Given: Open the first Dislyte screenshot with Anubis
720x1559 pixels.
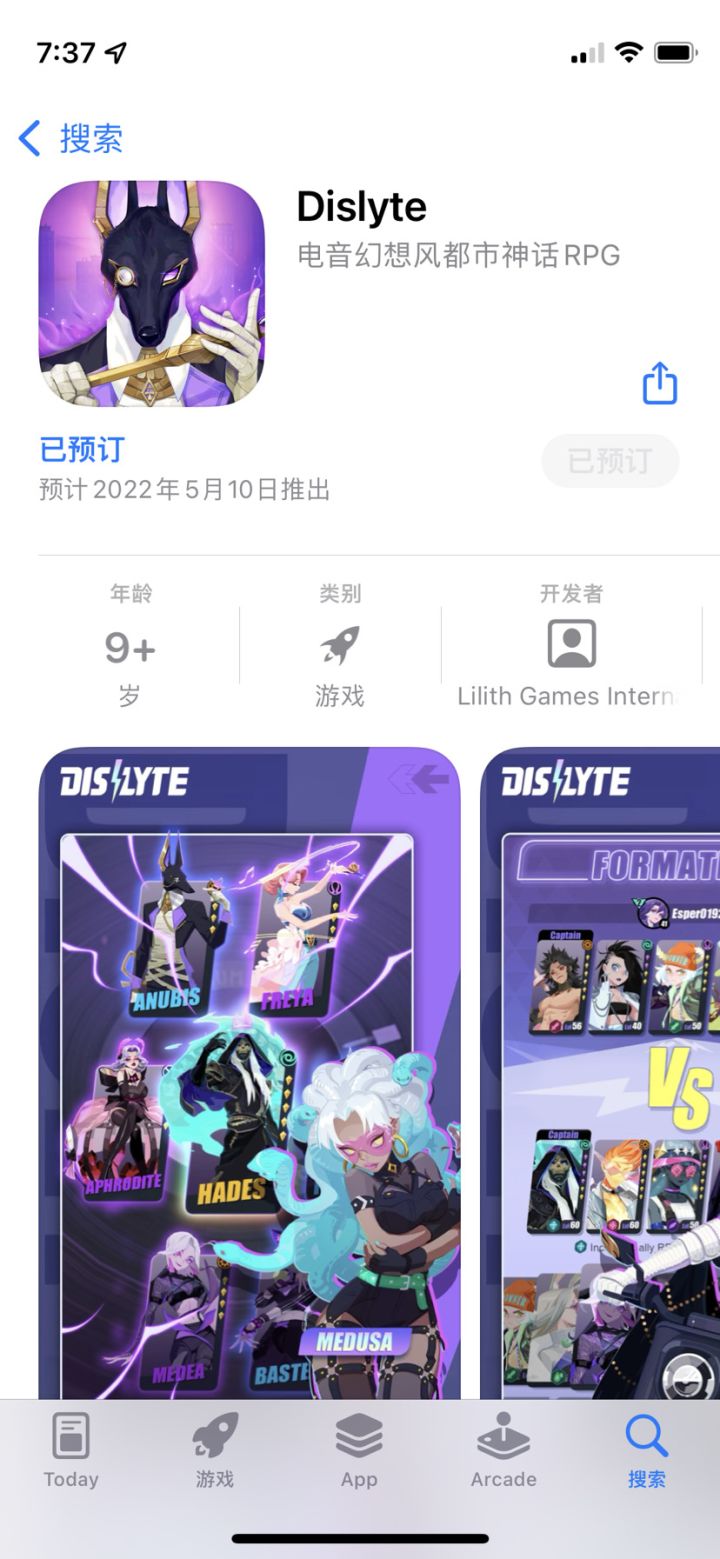Looking at the screenshot, I should pos(250,1060).
